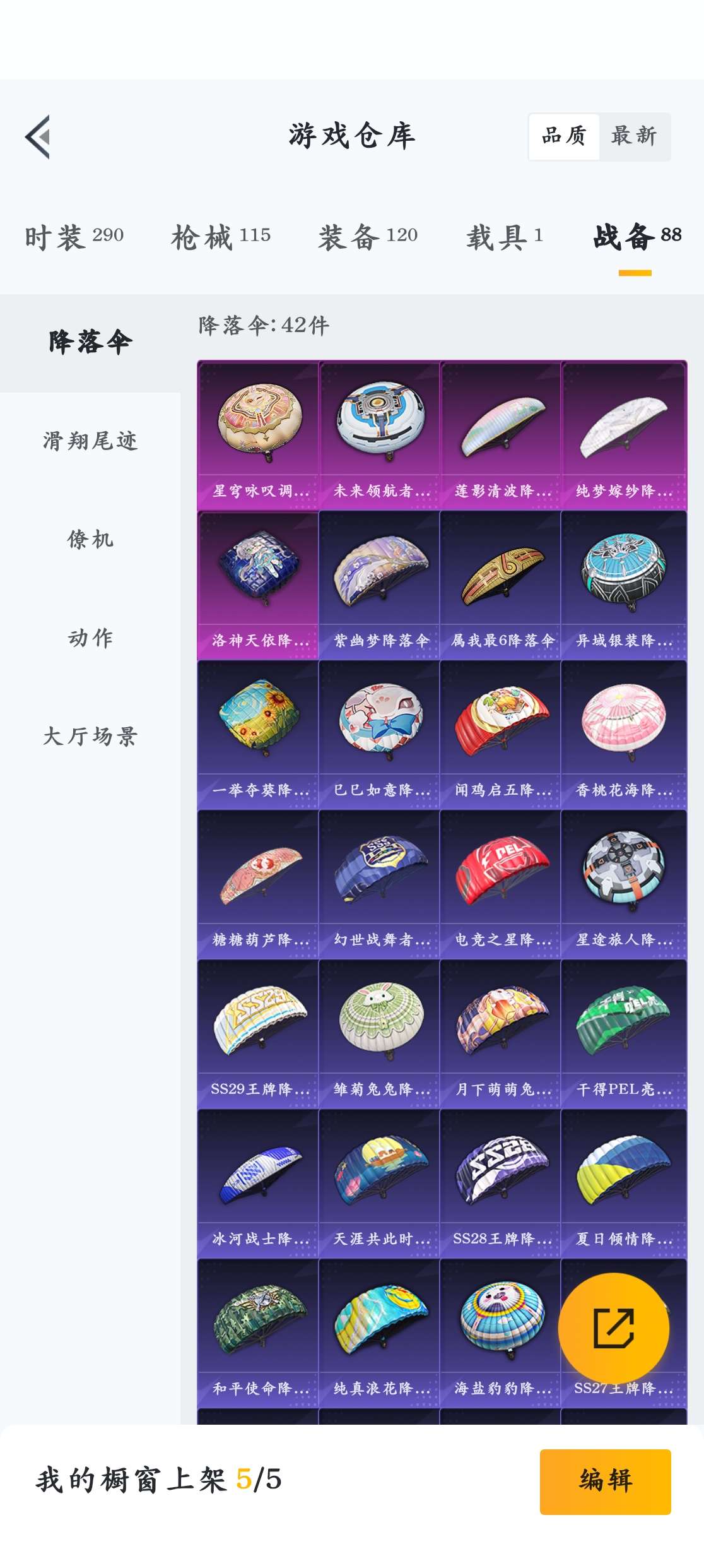Open the 香桃花海 parachute item
This screenshot has width=704, height=1568.
(x=623, y=735)
